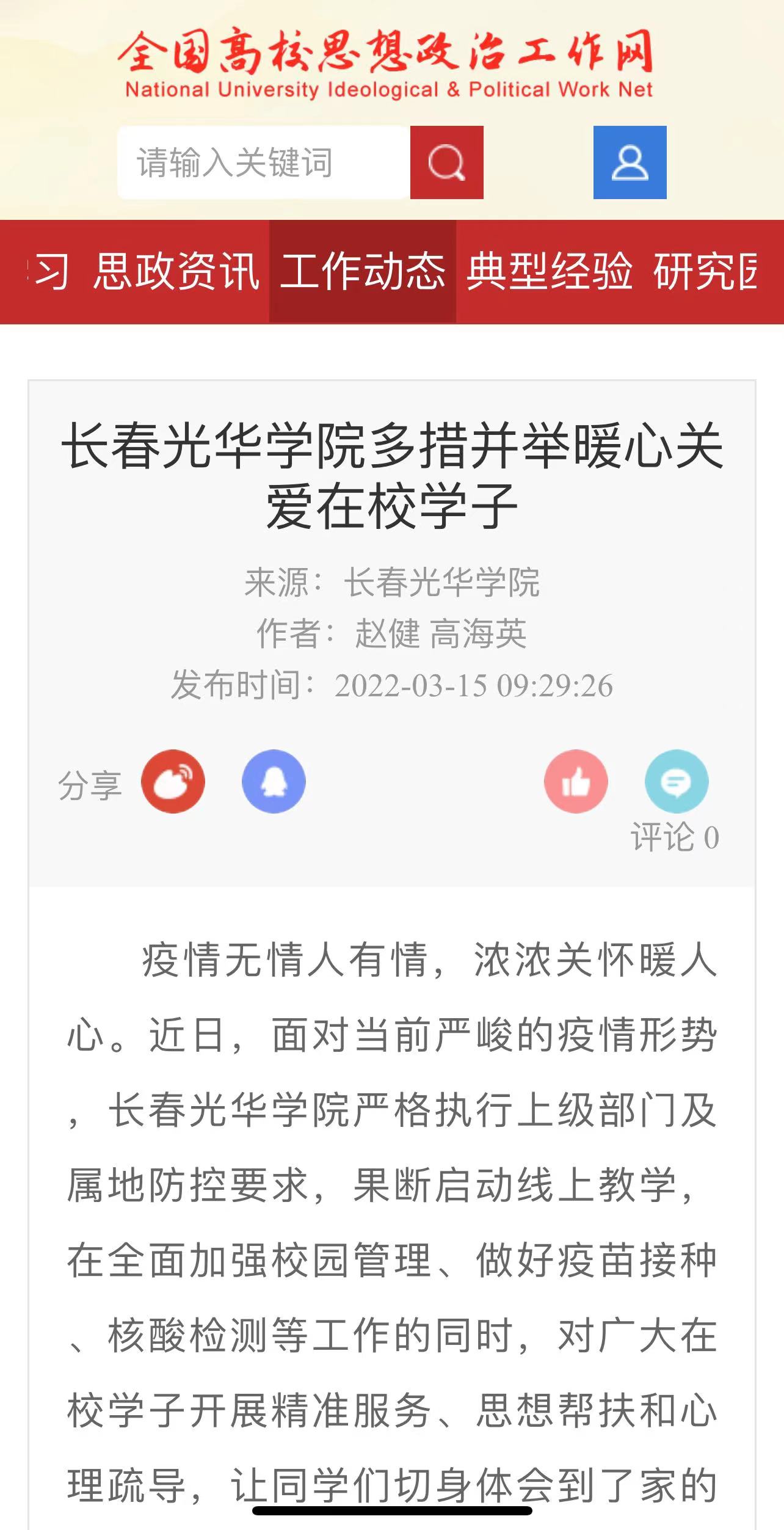Select the 工作动态 tab

coord(363,272)
